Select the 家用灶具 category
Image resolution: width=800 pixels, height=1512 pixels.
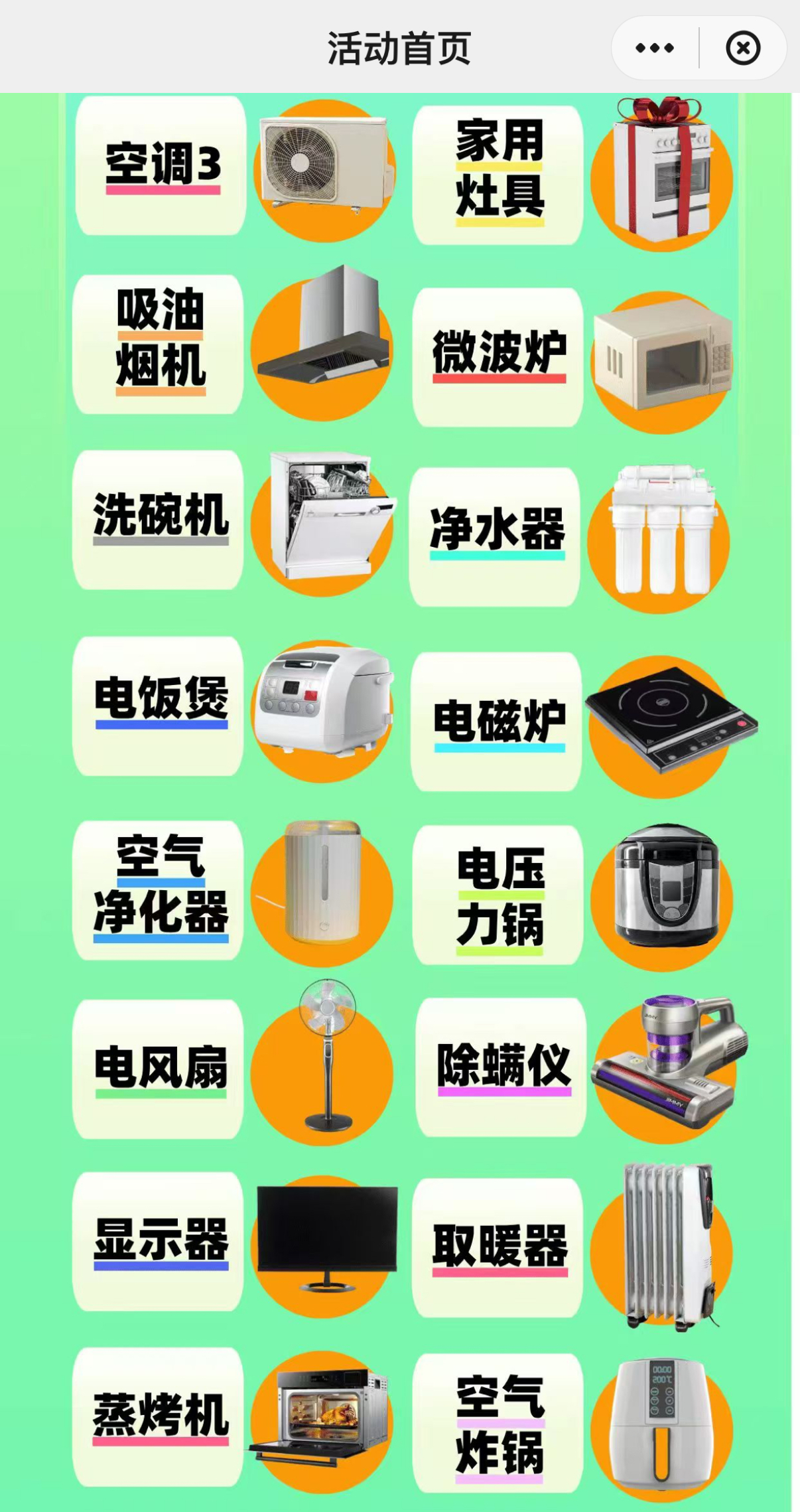[x=498, y=175]
